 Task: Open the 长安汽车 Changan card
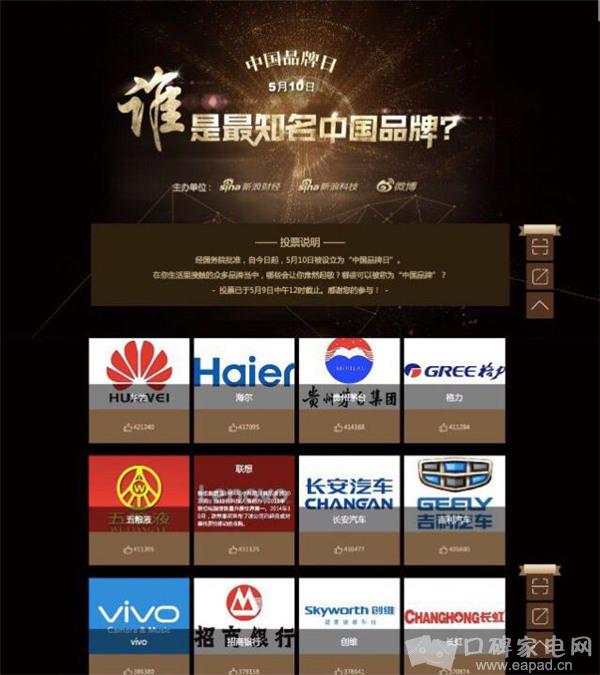349,493
